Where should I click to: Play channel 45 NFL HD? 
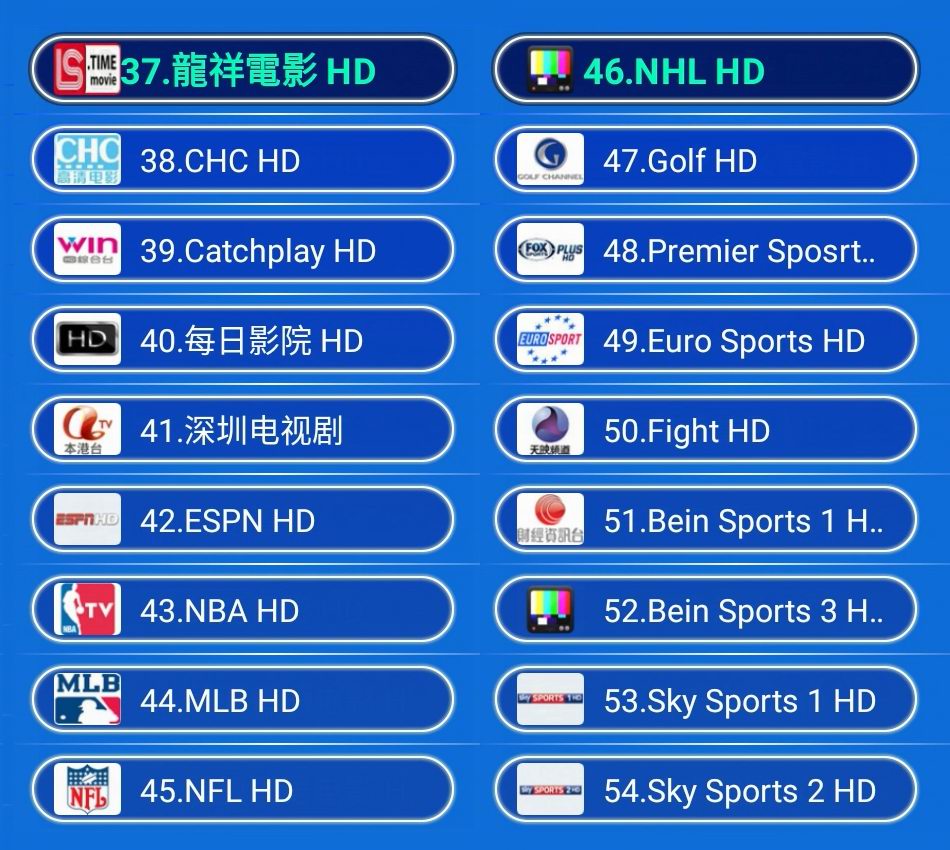click(x=242, y=790)
